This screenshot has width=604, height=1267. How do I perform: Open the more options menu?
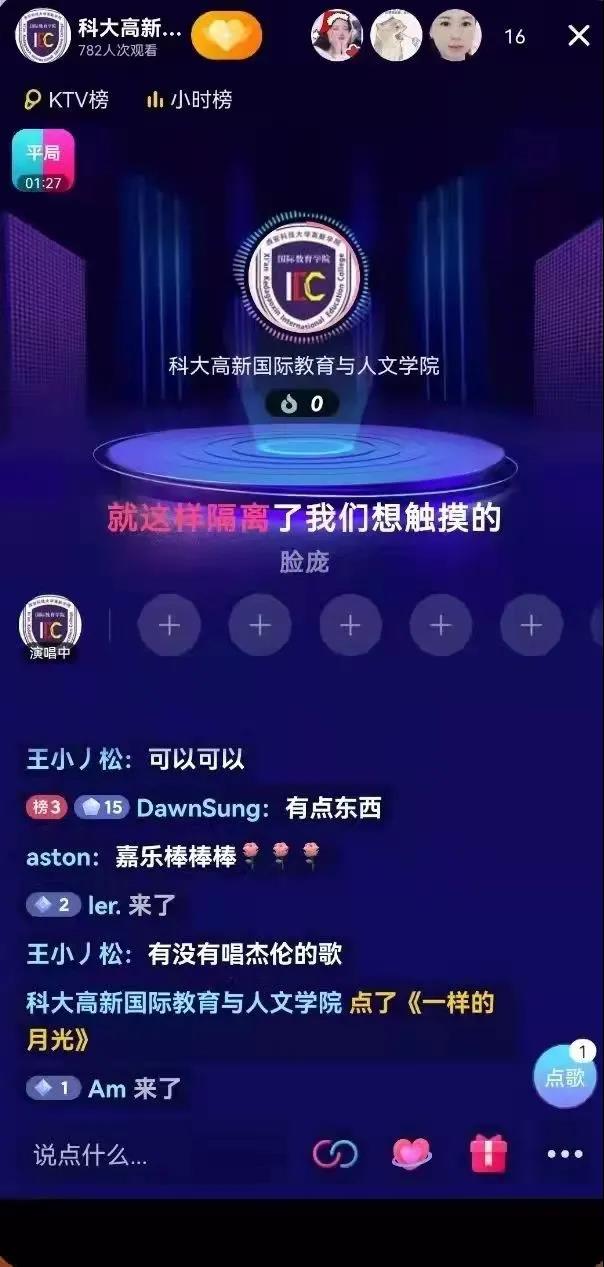point(565,1154)
